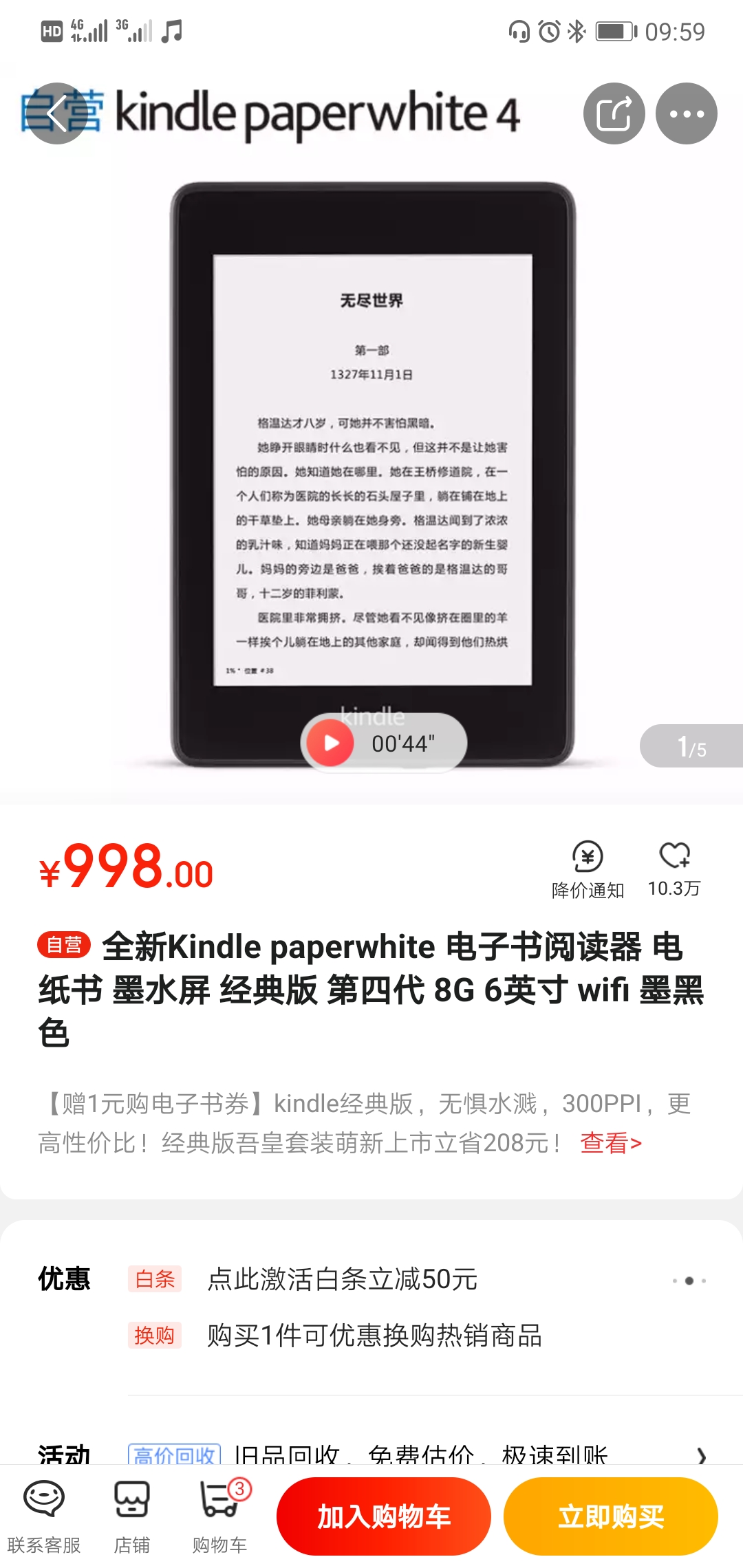The image size is (743, 1568).
Task: Buy now with 立即购买
Action: 611,1516
